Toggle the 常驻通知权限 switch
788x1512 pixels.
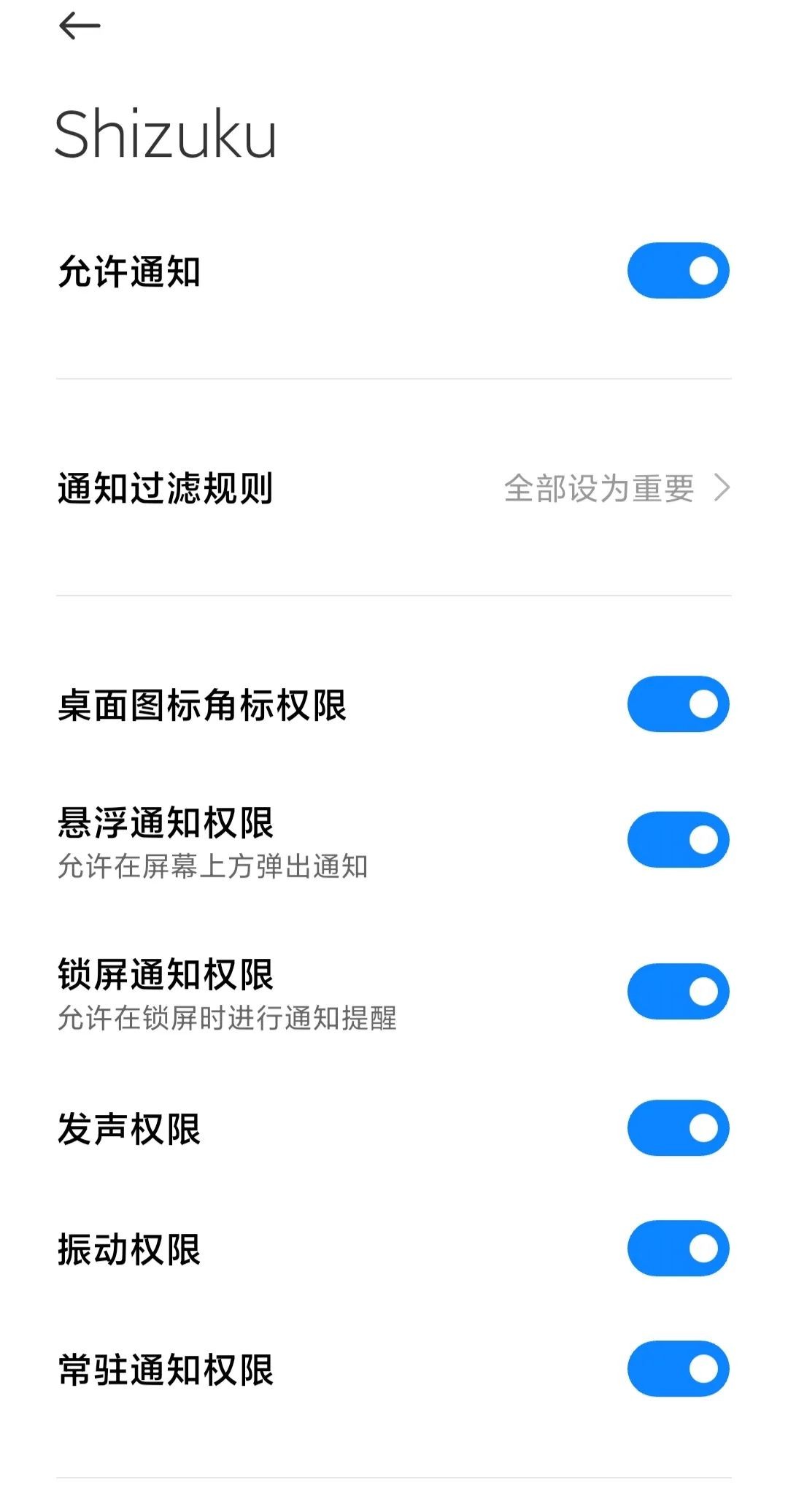click(x=678, y=1369)
